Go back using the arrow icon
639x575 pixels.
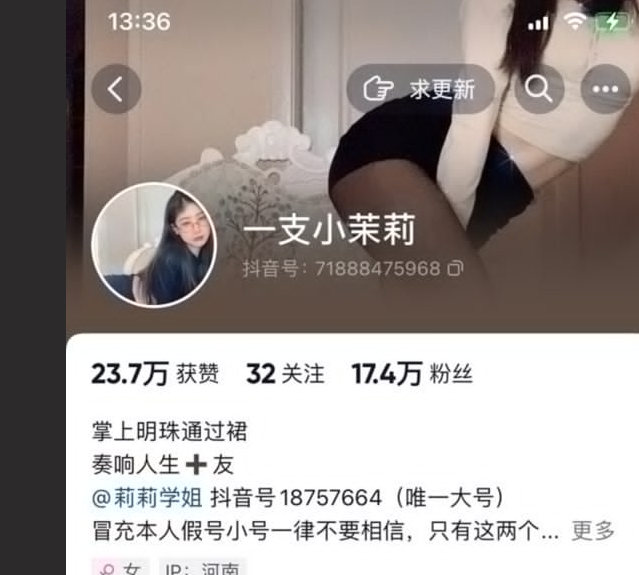(116, 89)
